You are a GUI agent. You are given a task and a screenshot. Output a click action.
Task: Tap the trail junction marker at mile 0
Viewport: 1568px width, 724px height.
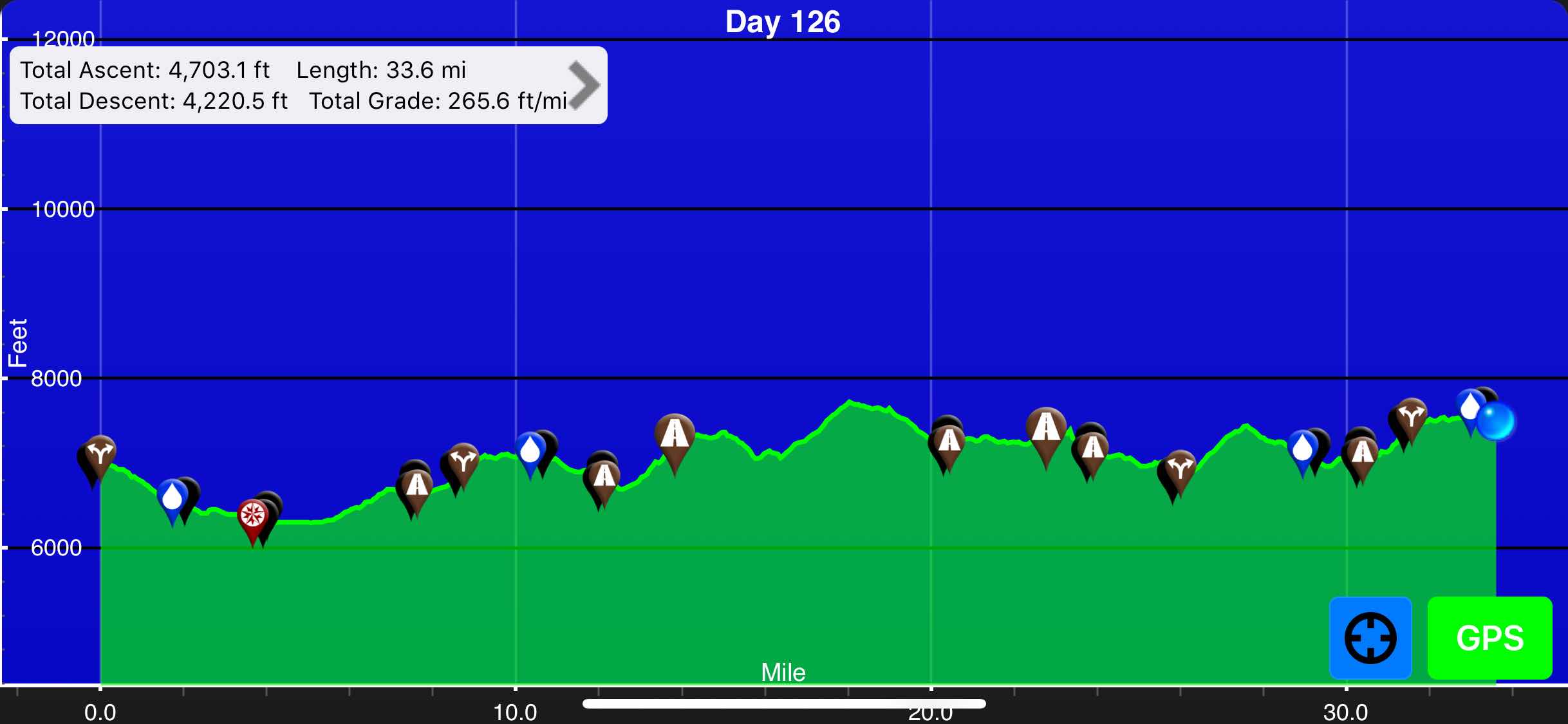point(100,453)
